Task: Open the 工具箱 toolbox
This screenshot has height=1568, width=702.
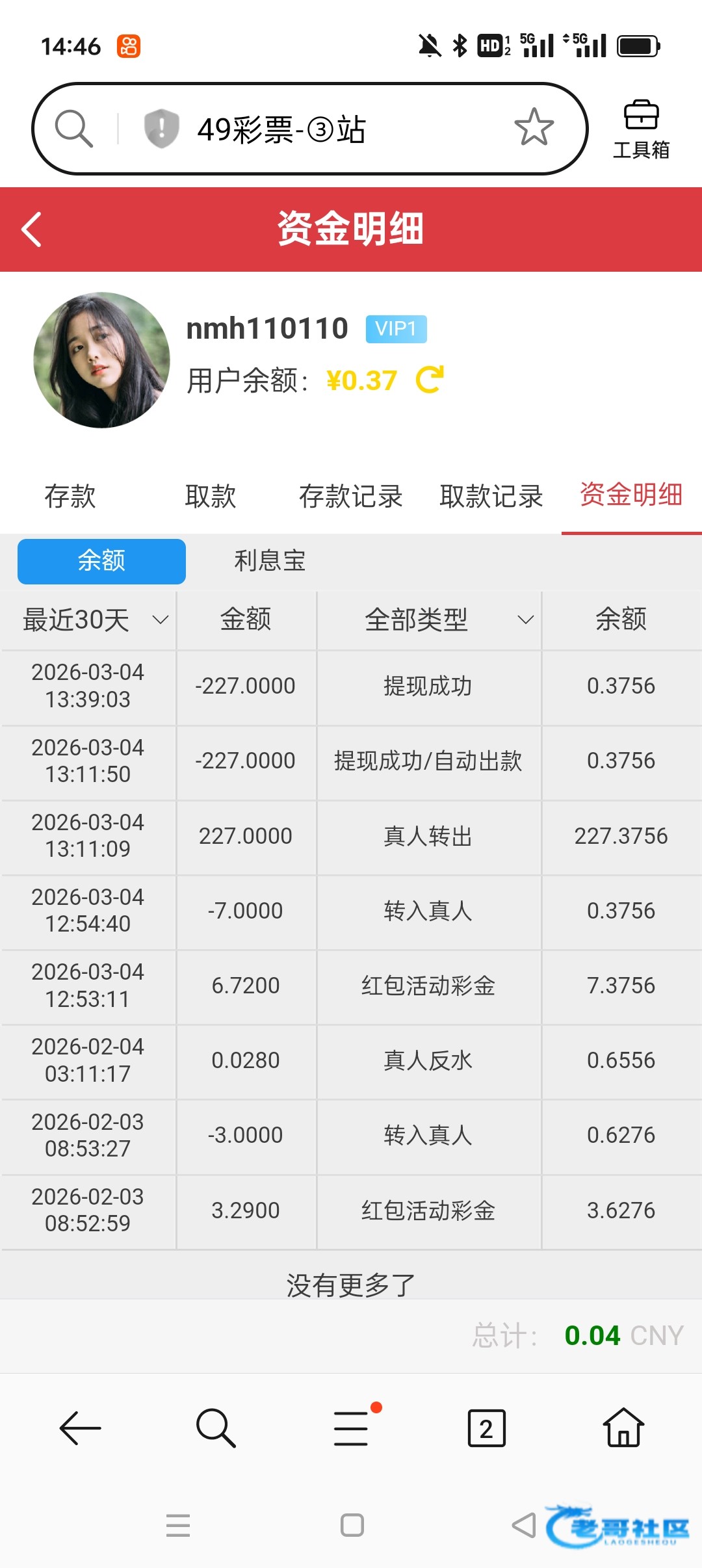Action: [x=641, y=130]
